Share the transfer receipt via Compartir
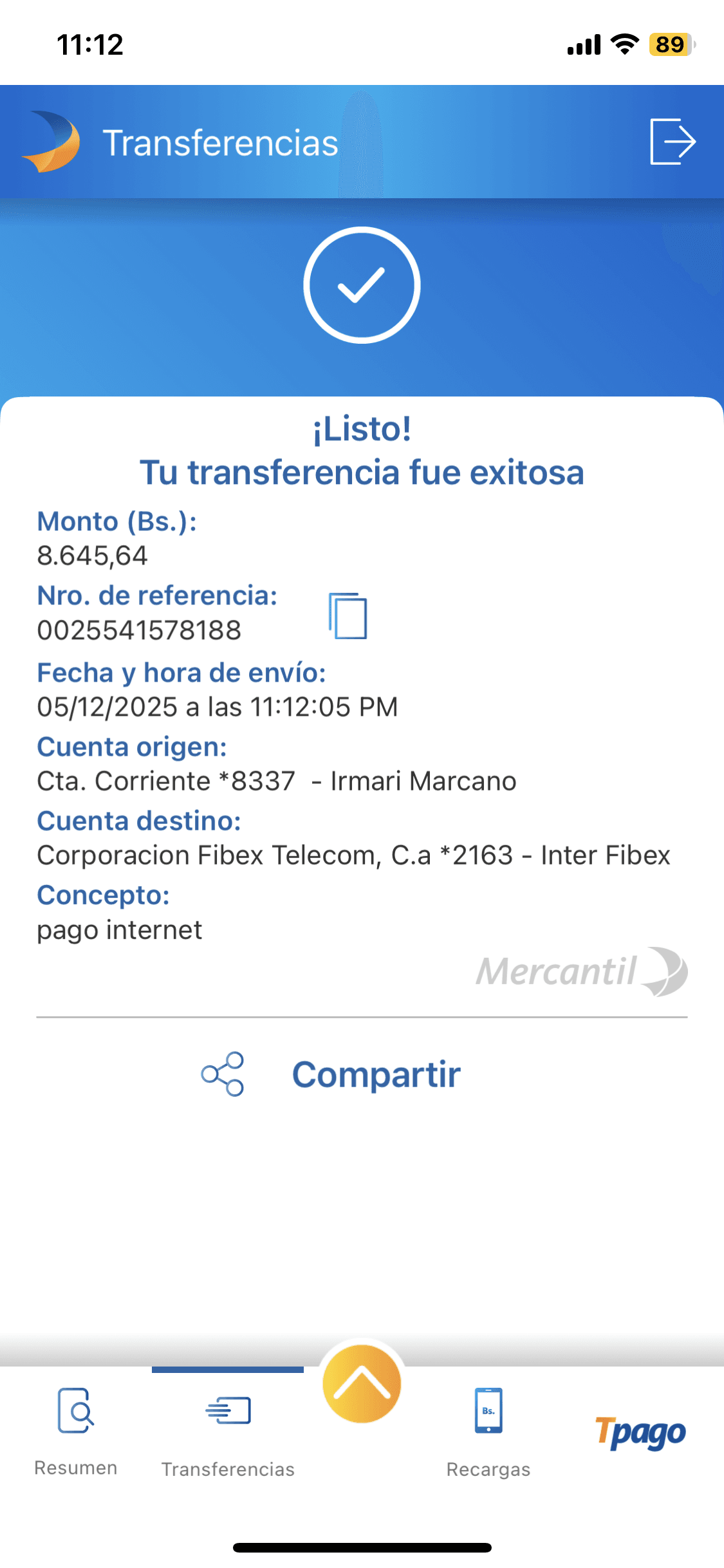 click(332, 1074)
